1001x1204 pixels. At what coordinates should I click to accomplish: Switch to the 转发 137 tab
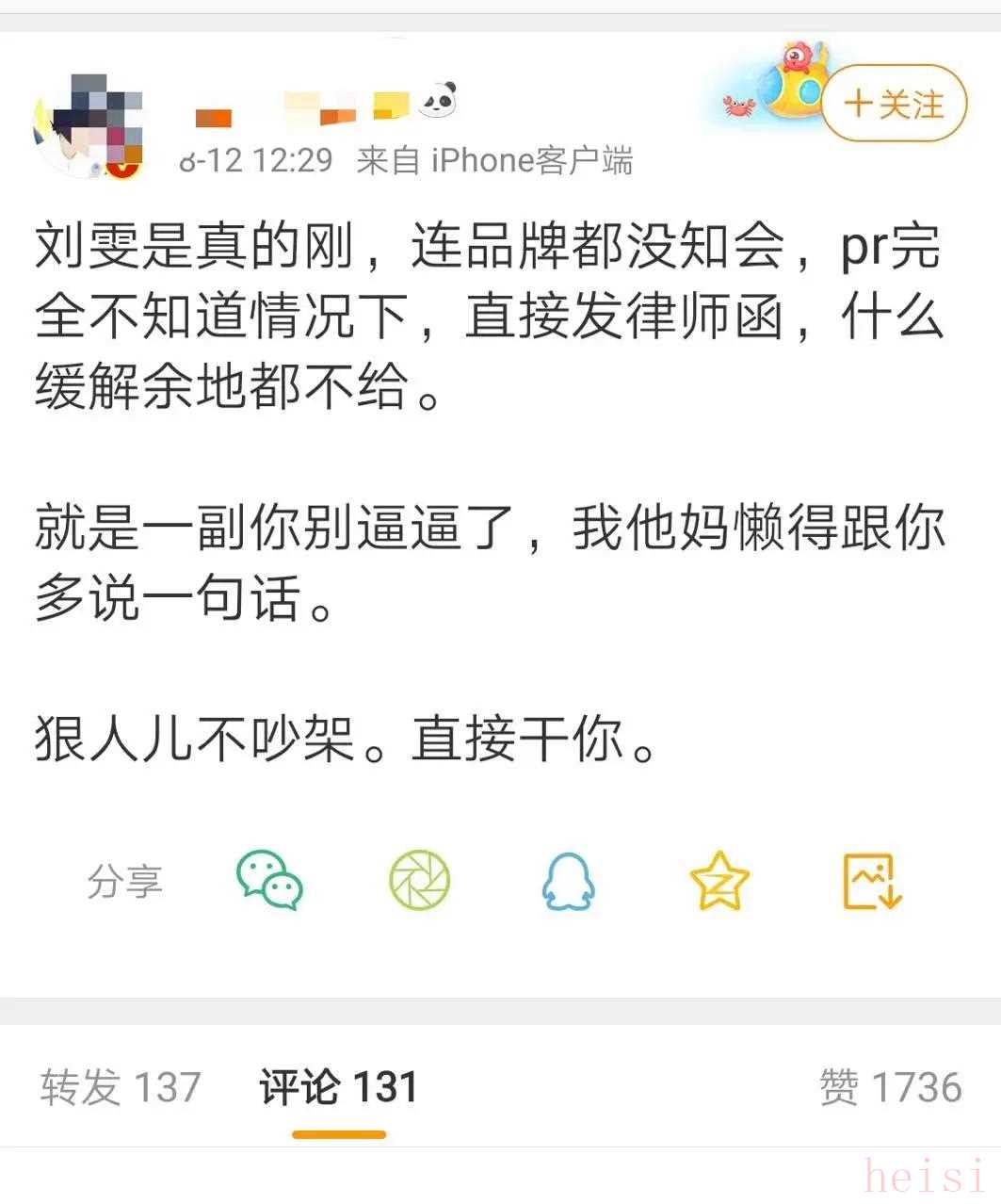pyautogui.click(x=121, y=1087)
